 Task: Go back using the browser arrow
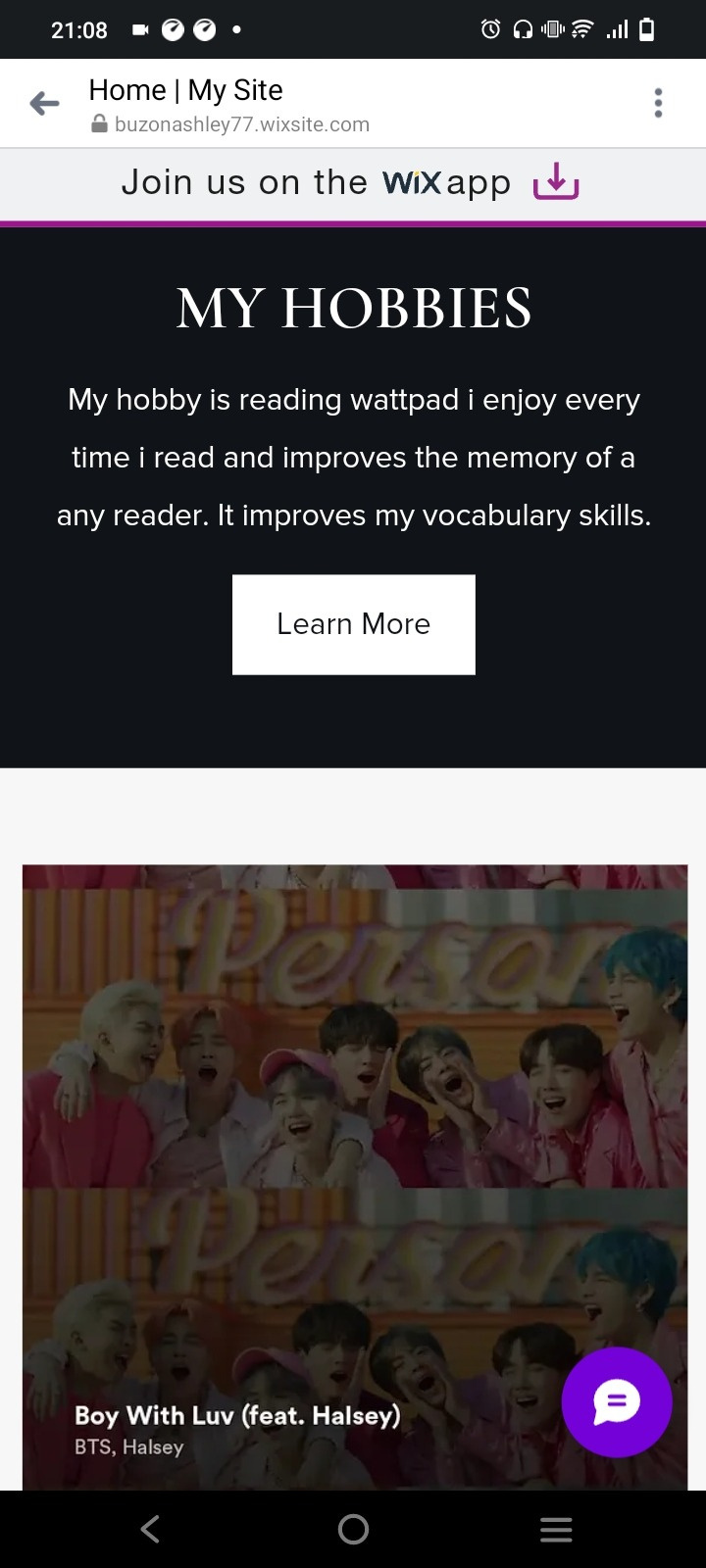coord(44,103)
